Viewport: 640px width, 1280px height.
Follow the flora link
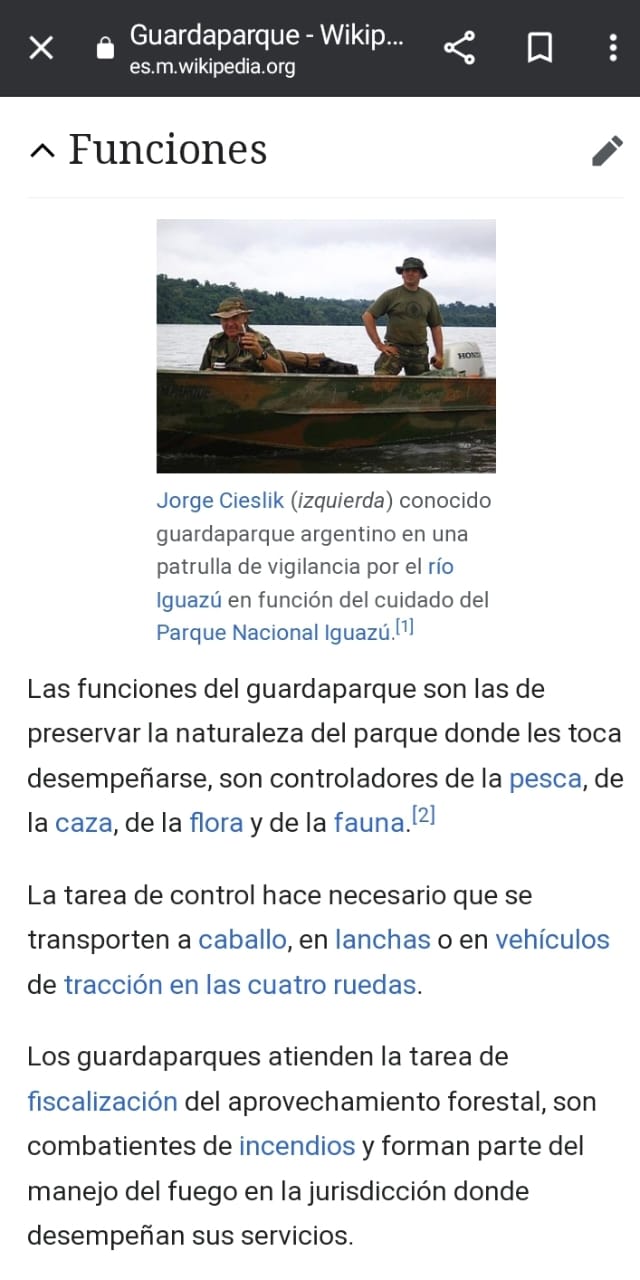tap(216, 824)
